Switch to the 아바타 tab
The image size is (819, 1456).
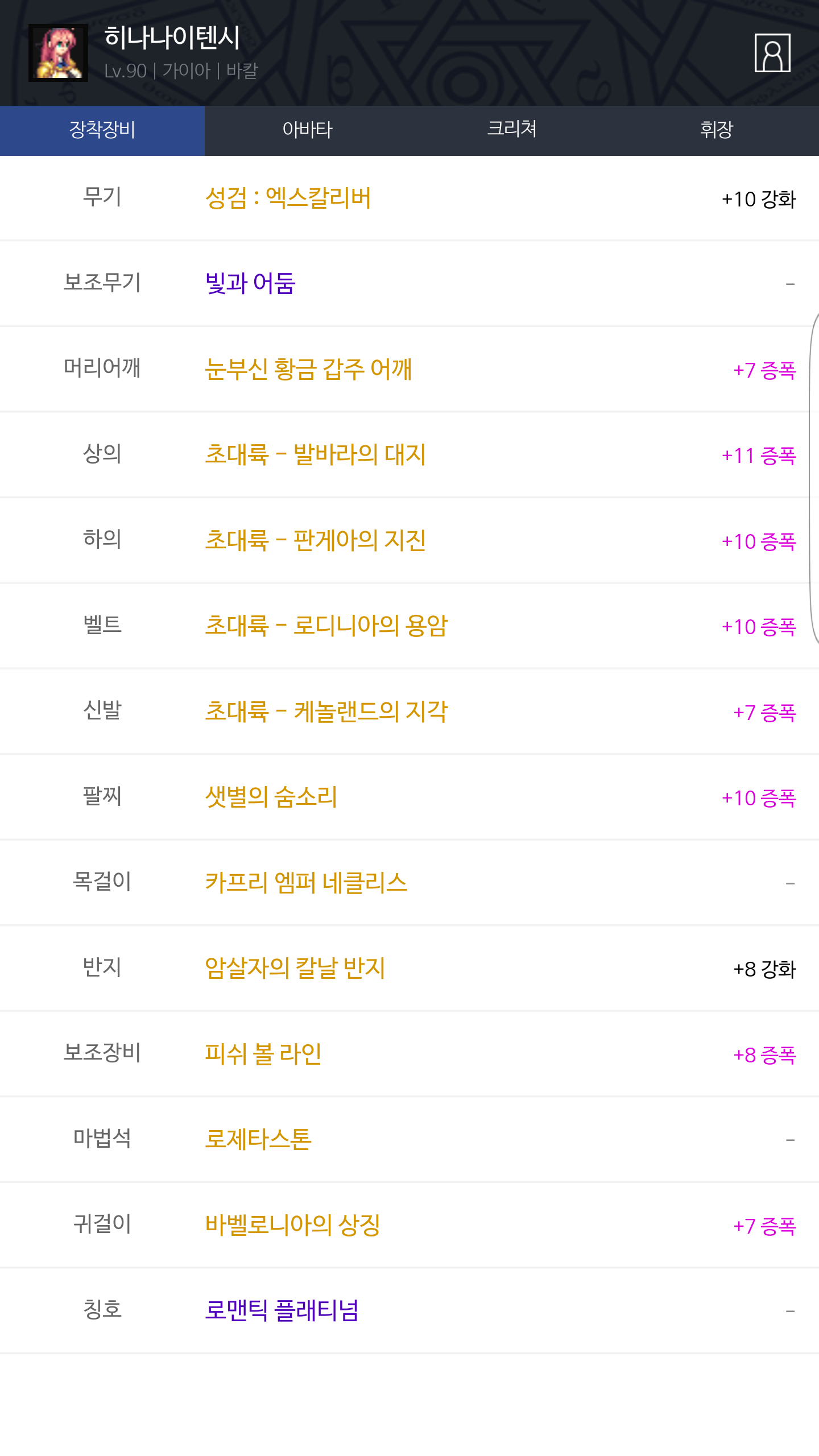pos(307,130)
